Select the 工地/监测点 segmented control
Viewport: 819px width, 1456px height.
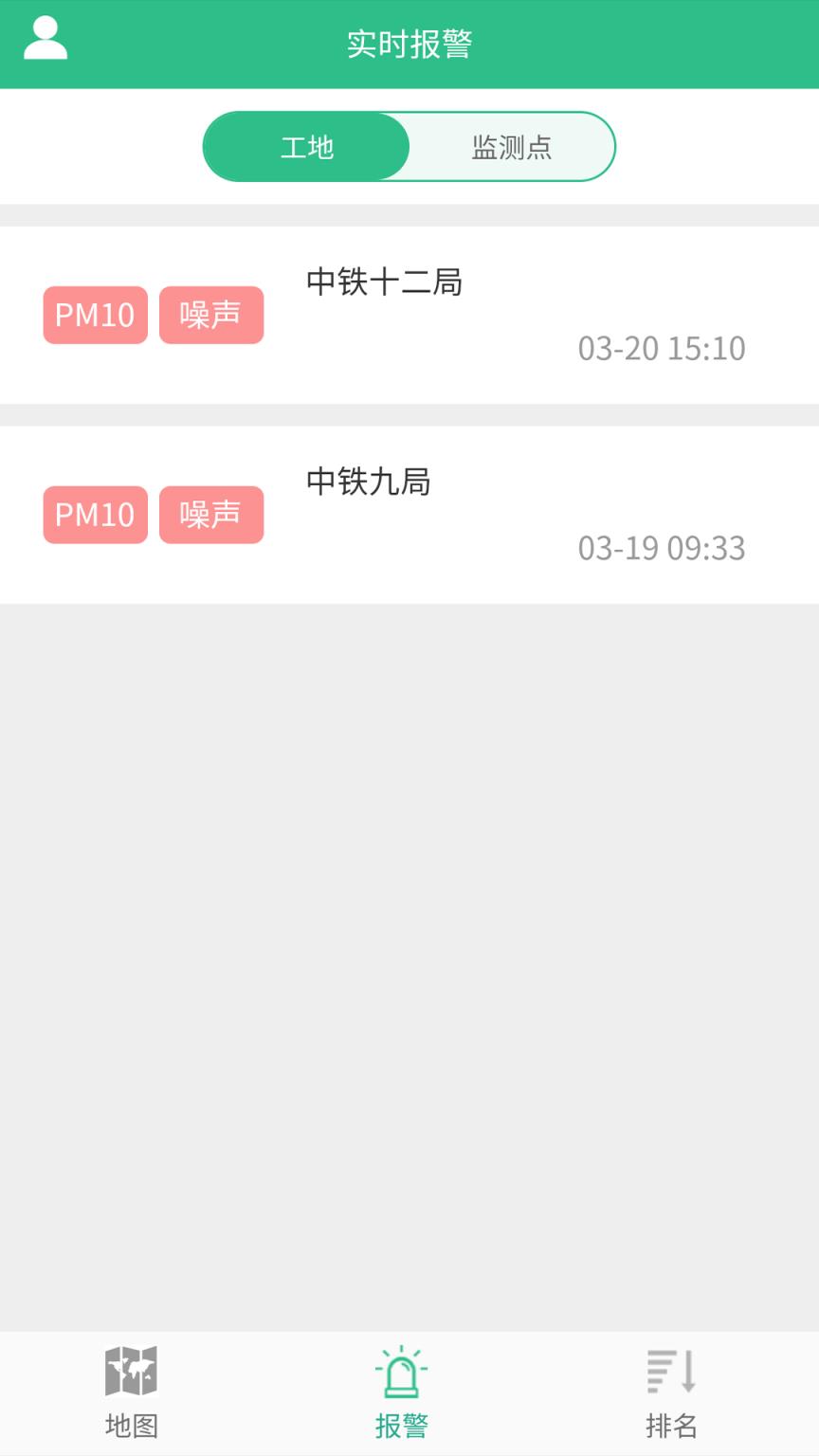(x=408, y=146)
